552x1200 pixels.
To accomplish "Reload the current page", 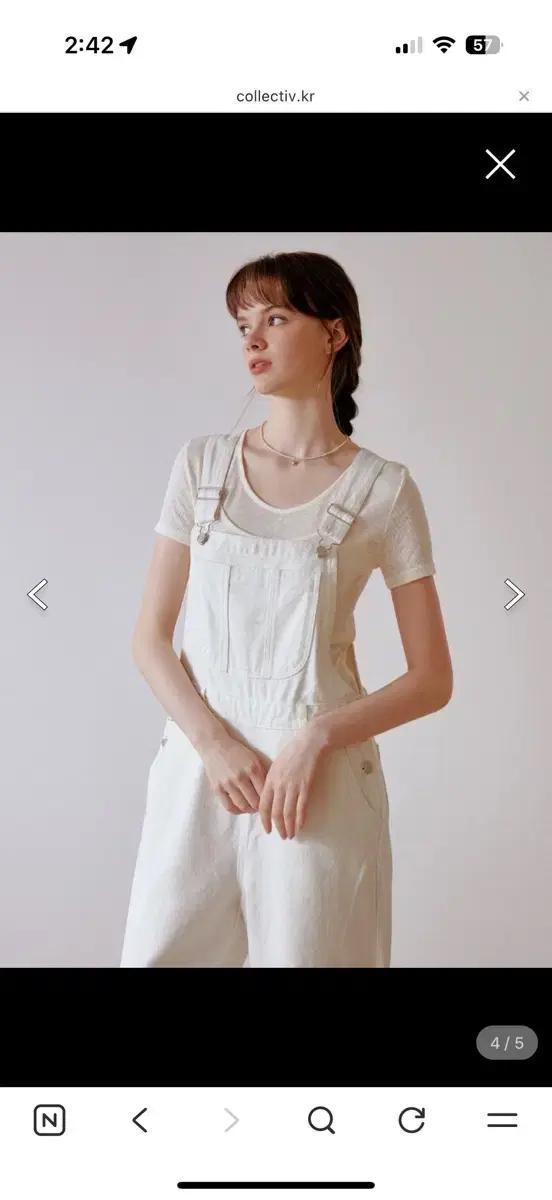I will [x=412, y=1121].
